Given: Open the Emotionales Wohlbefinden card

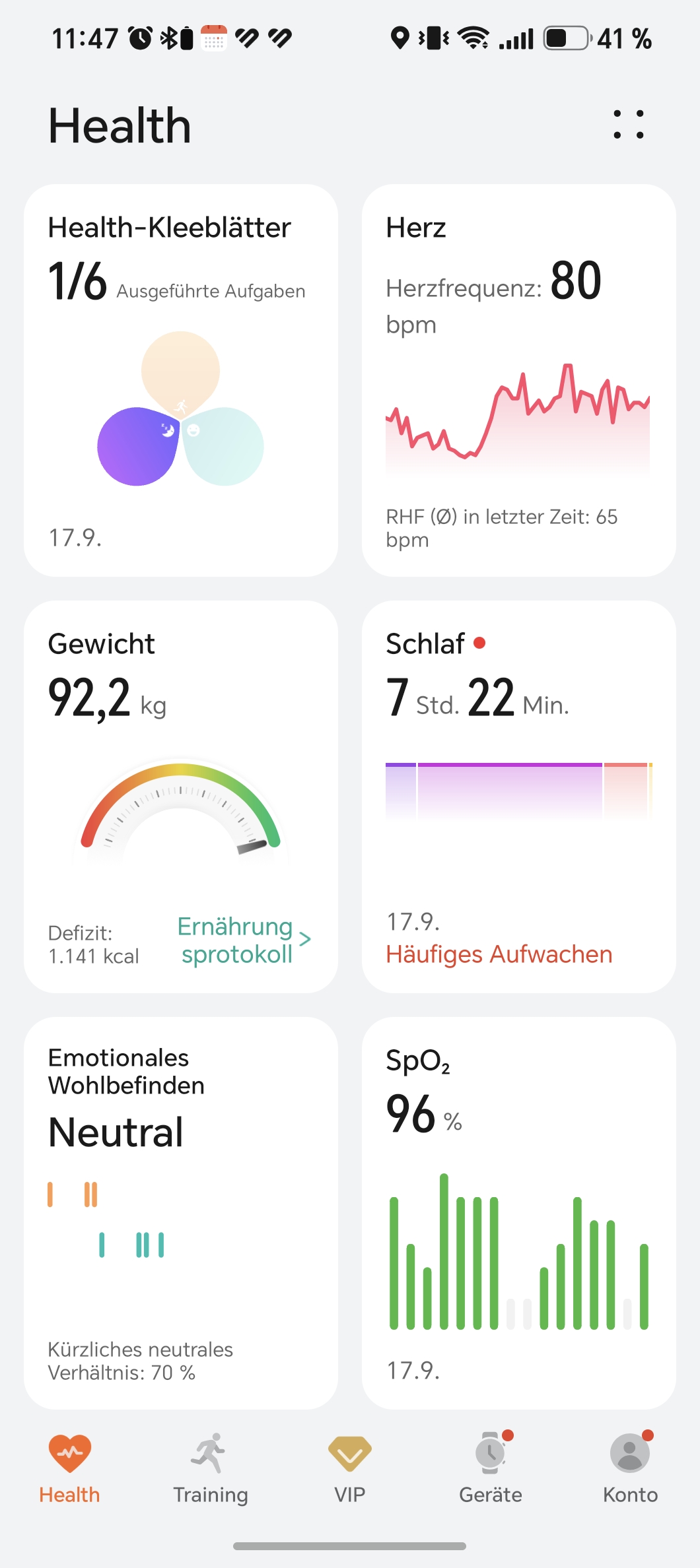Looking at the screenshot, I should (x=181, y=1213).
